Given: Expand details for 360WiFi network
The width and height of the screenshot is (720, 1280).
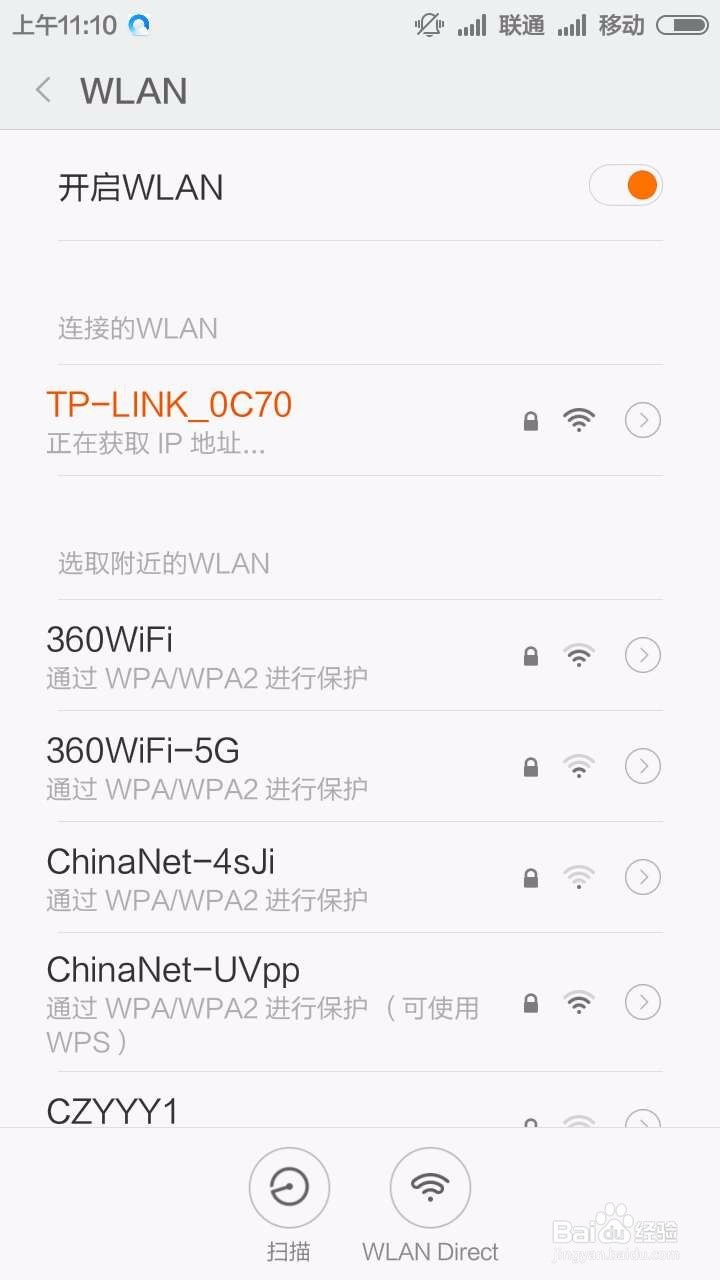Looking at the screenshot, I should coord(642,655).
